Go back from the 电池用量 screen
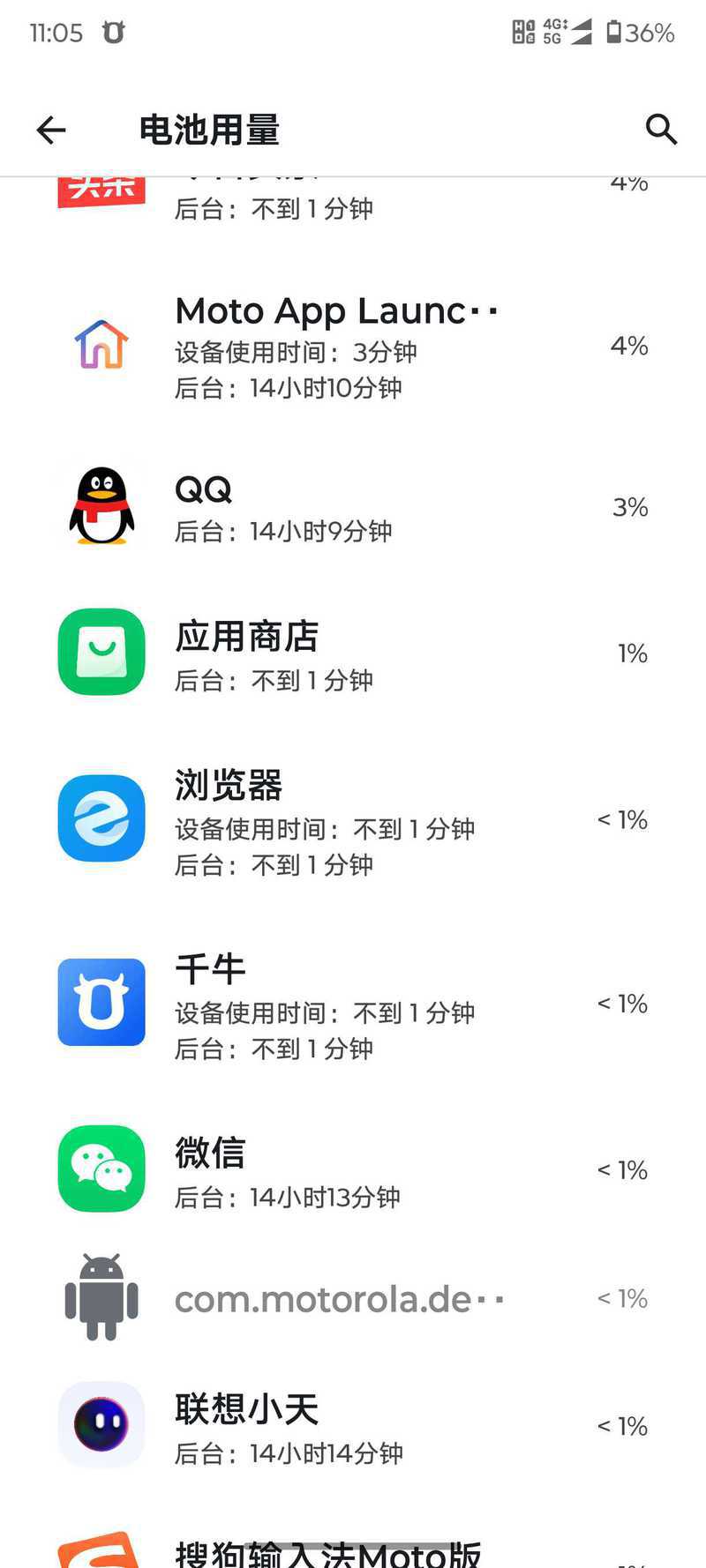The image size is (706, 1568). click(51, 130)
